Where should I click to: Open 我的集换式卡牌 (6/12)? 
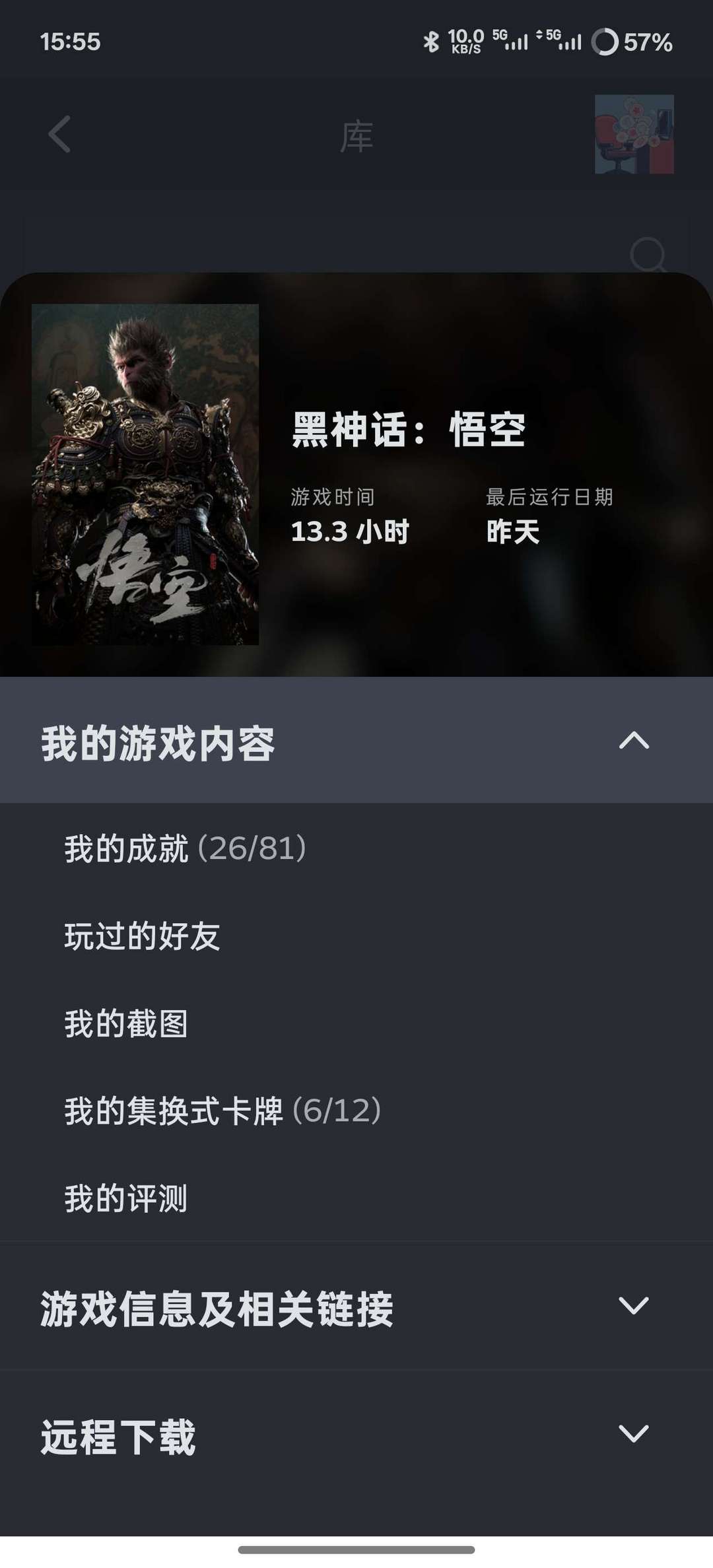point(356,1110)
